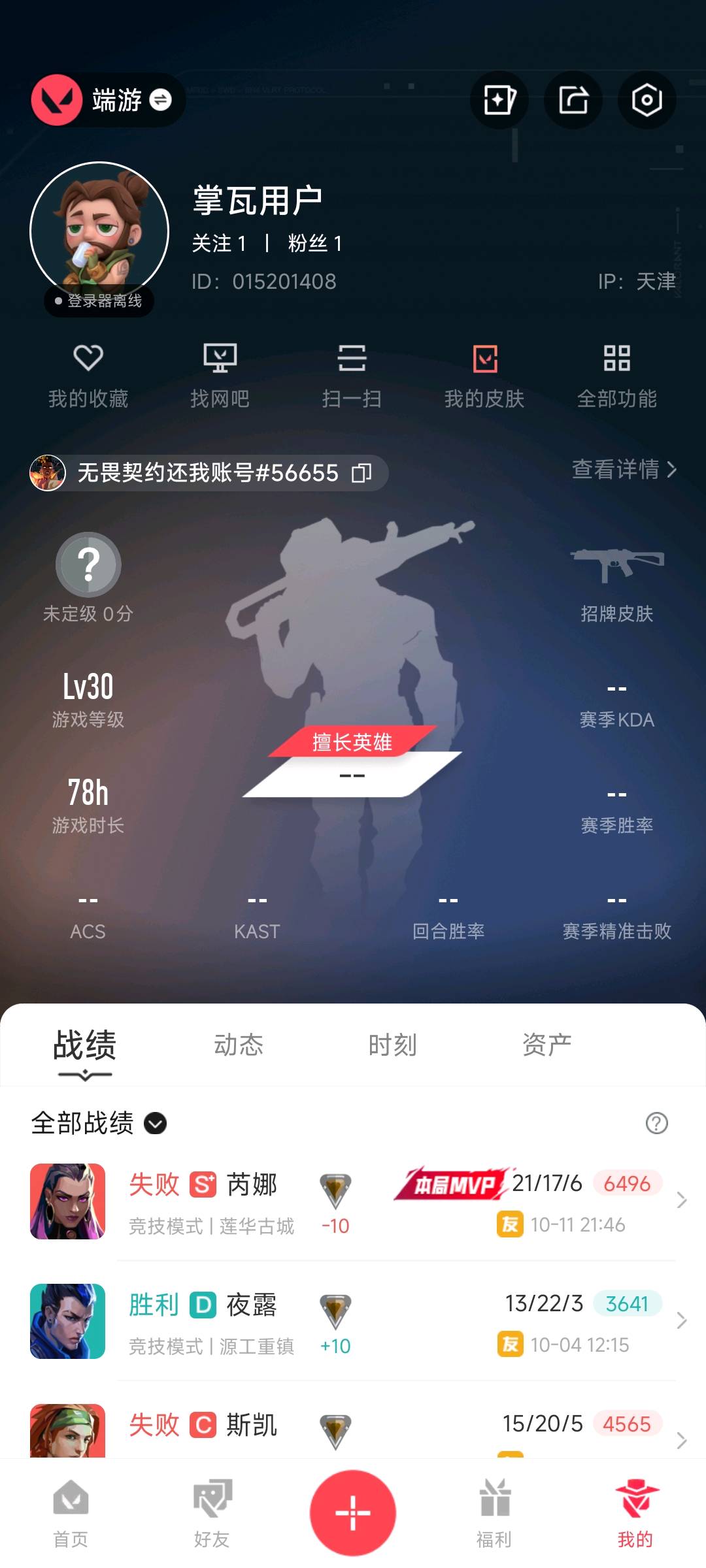Open the help icon beside 全部战绩
The width and height of the screenshot is (706, 1568).
click(656, 1123)
